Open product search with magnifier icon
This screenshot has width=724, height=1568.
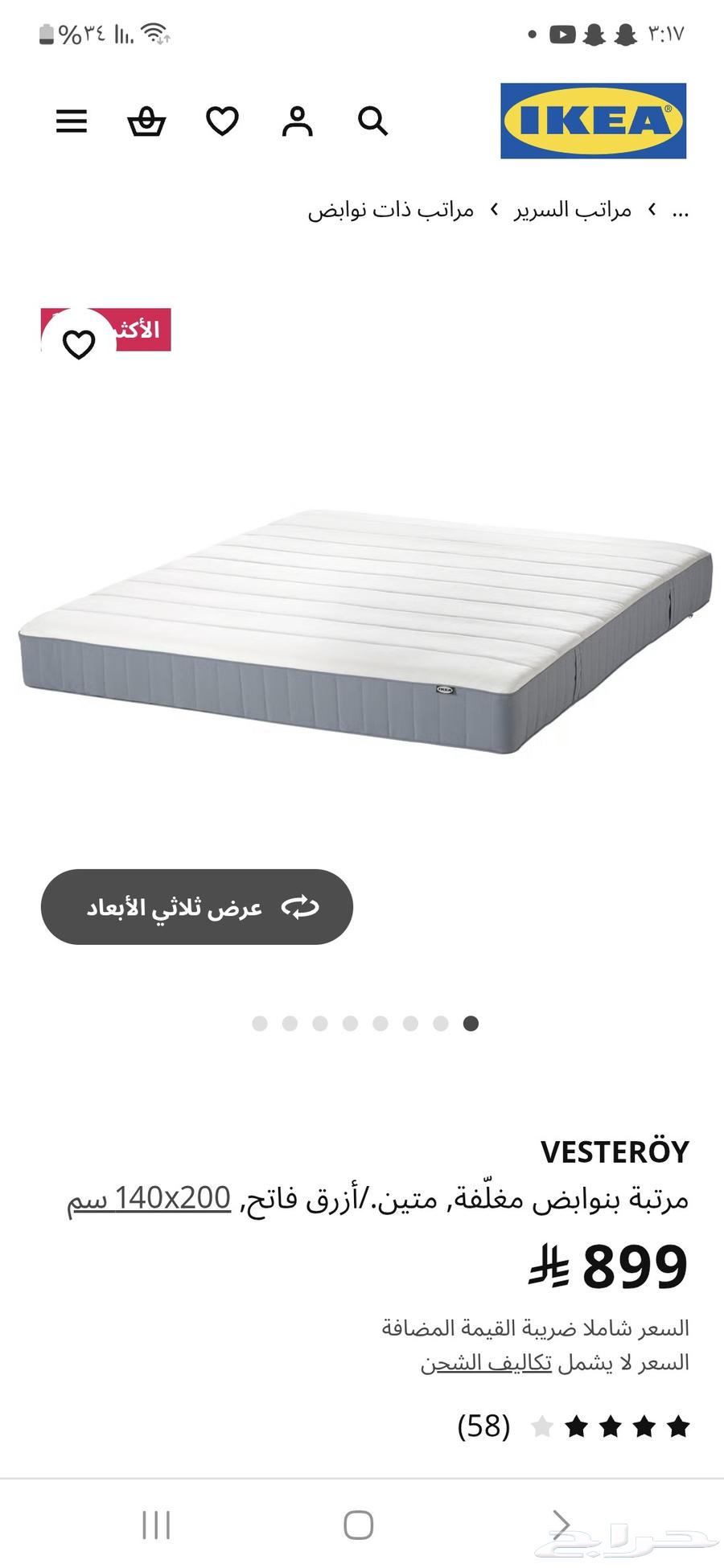point(372,121)
